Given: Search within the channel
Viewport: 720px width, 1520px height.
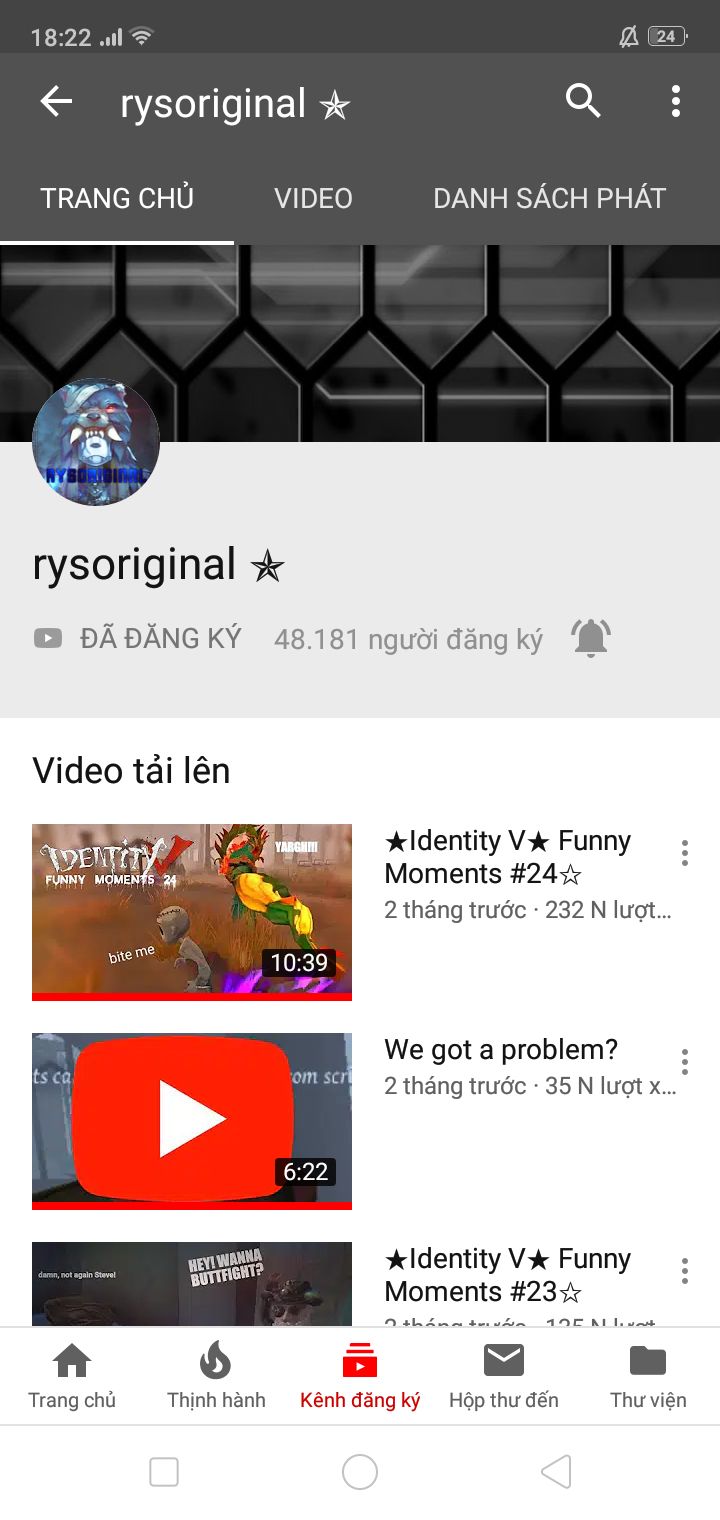Looking at the screenshot, I should tap(583, 102).
